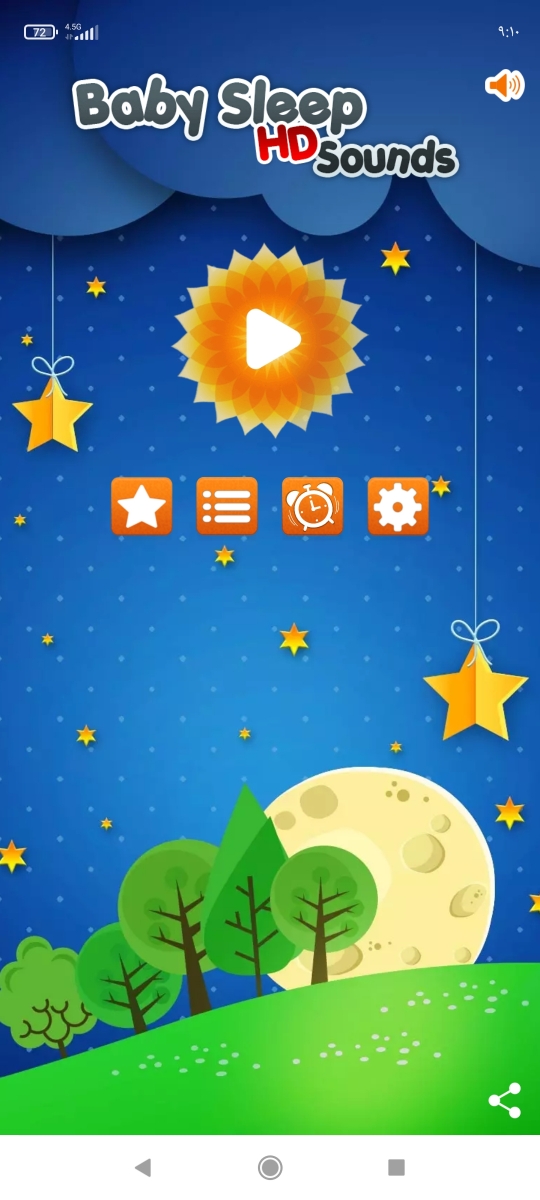
Task: Go to the home screen via the home button
Action: (270, 1167)
